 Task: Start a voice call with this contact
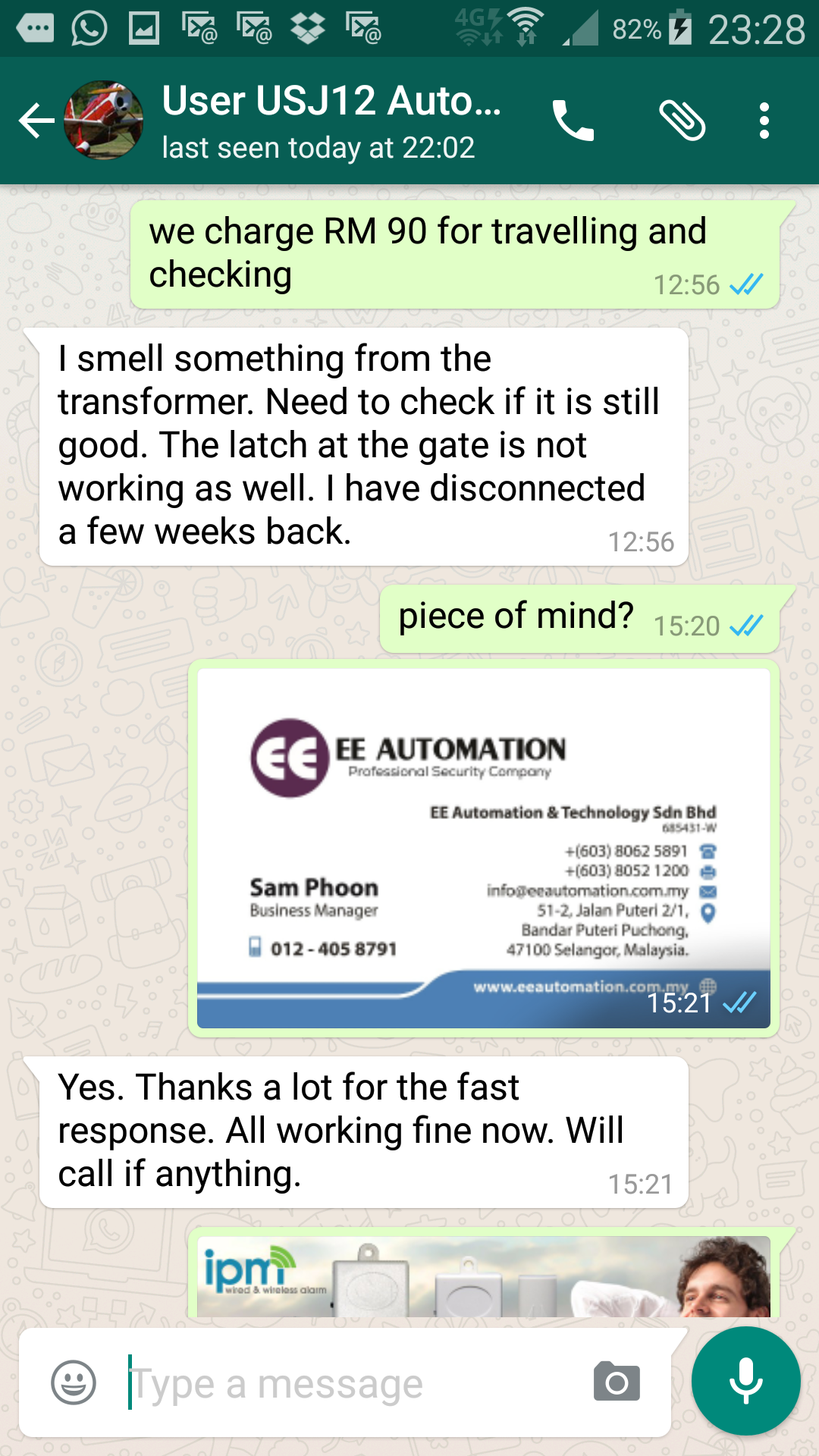(x=573, y=121)
